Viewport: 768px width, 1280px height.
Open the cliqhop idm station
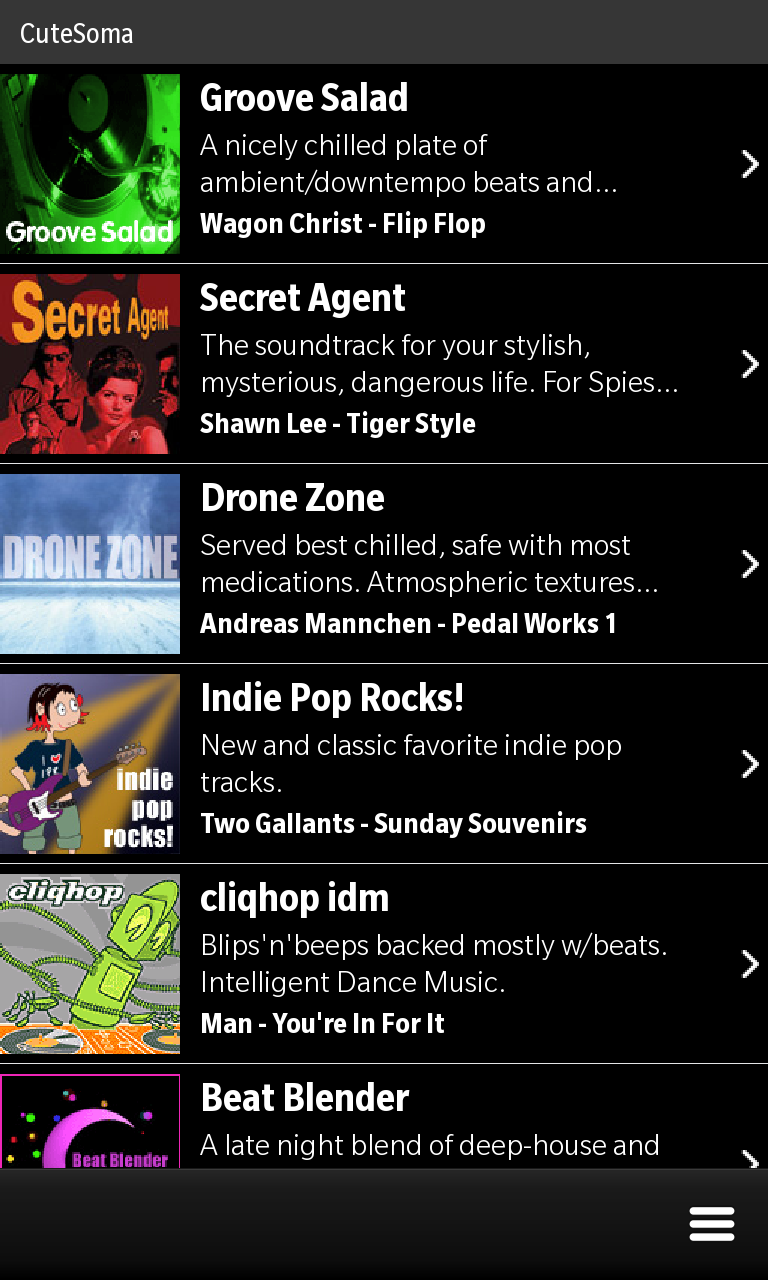click(384, 964)
